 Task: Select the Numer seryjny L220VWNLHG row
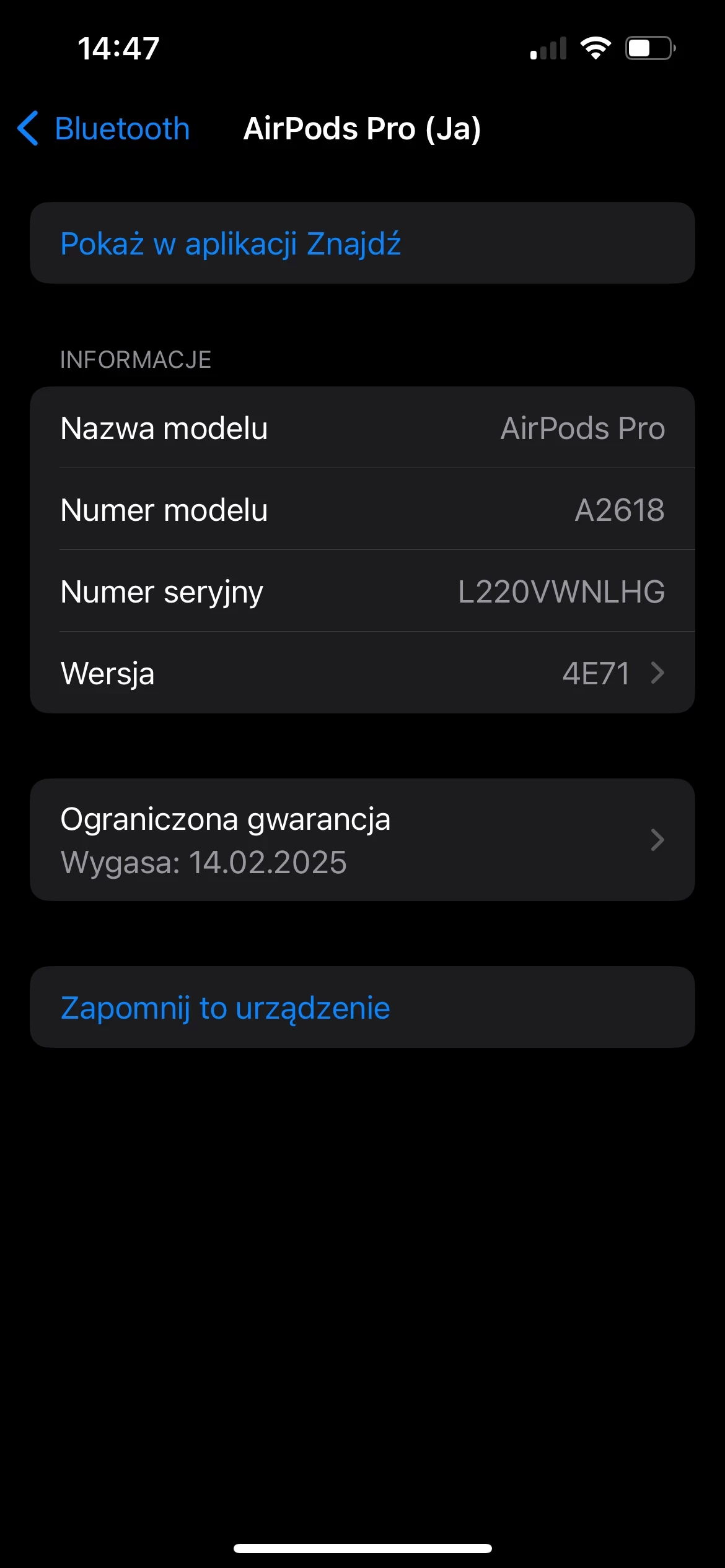point(362,592)
